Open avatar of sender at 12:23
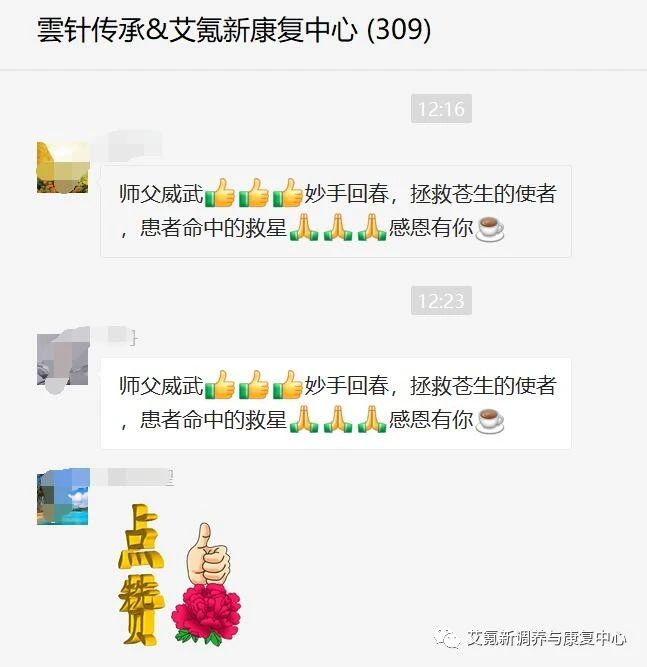 62,359
